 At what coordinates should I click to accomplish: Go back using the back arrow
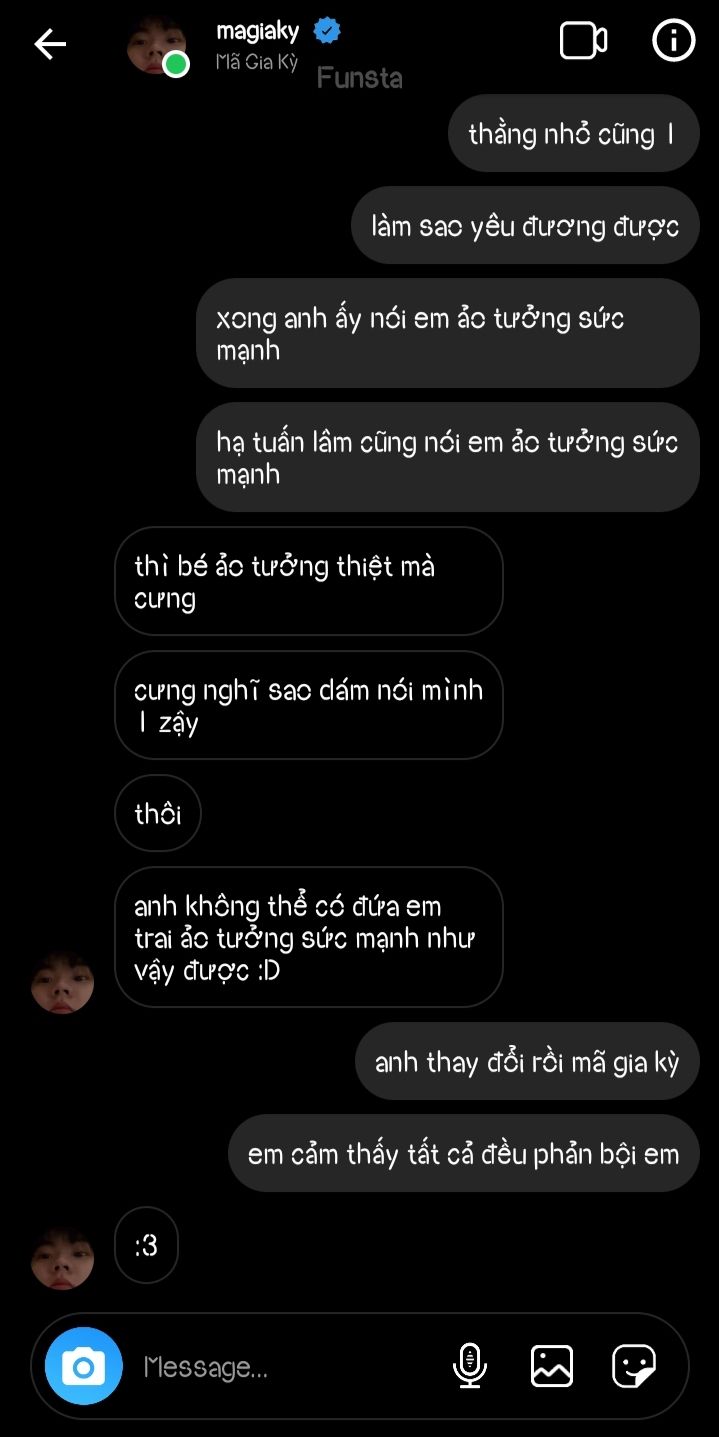pyautogui.click(x=50, y=44)
